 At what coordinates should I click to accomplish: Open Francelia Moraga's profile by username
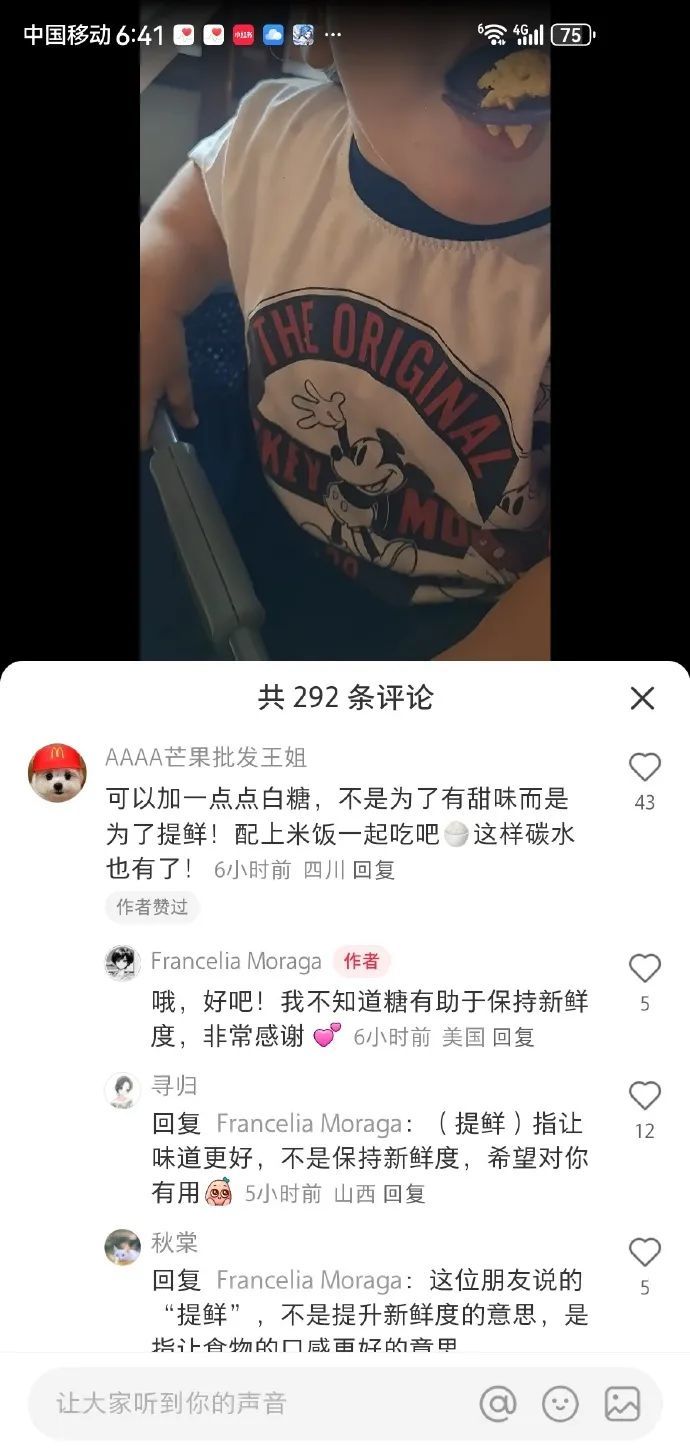(236, 962)
